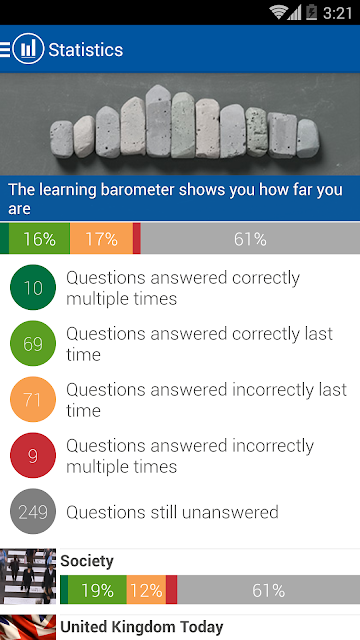This screenshot has width=360, height=640.
Task: Open the United Kingdom Today category
Action: 180,627
